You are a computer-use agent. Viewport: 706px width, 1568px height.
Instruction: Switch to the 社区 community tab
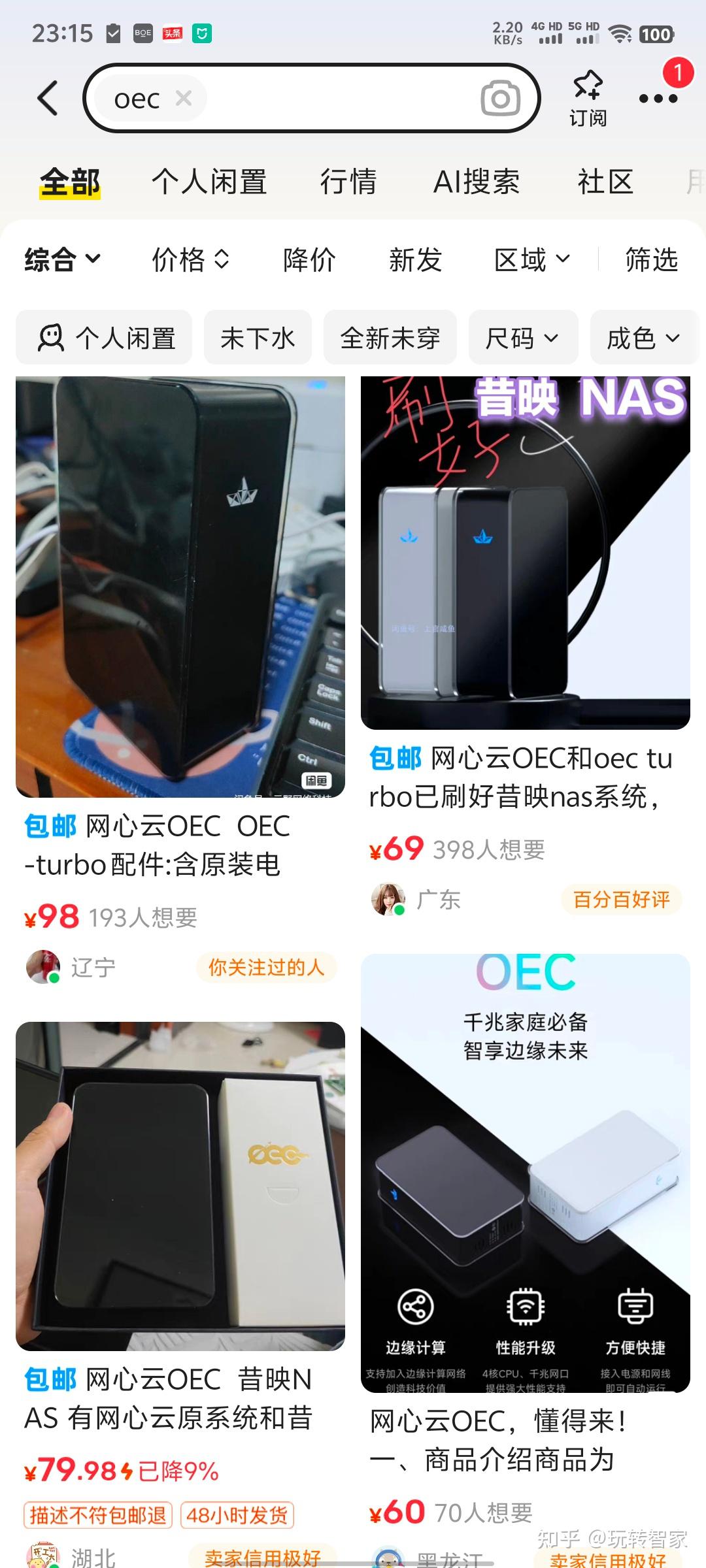coord(605,181)
